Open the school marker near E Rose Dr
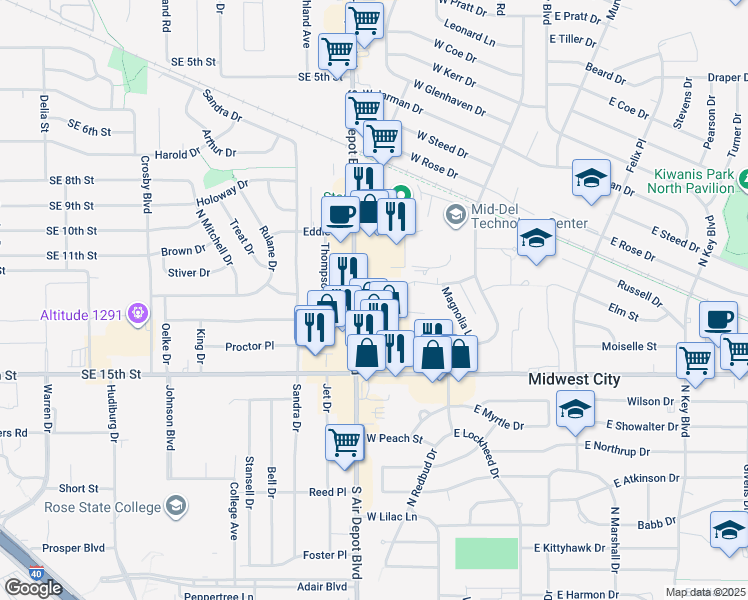 [536, 238]
